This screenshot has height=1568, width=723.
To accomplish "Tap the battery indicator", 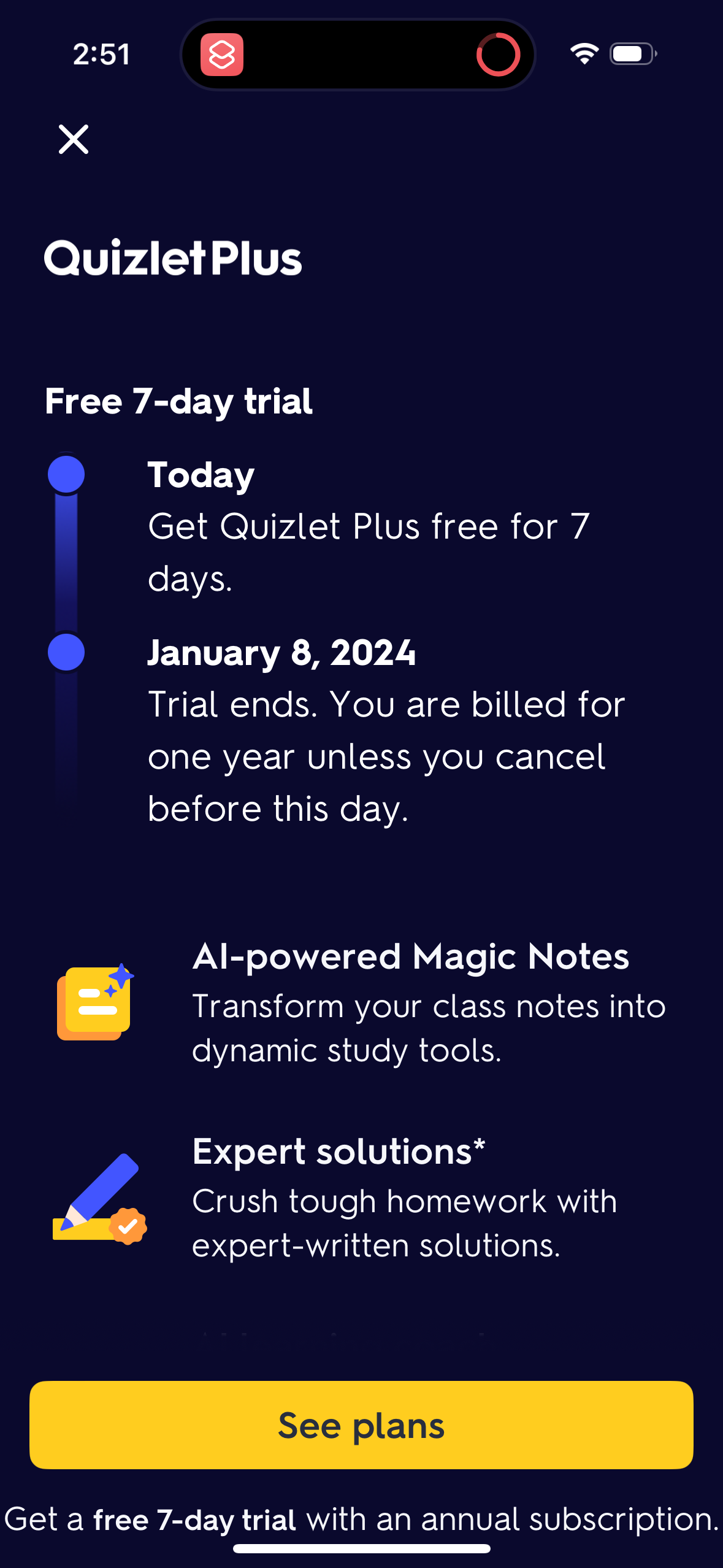I will (632, 54).
